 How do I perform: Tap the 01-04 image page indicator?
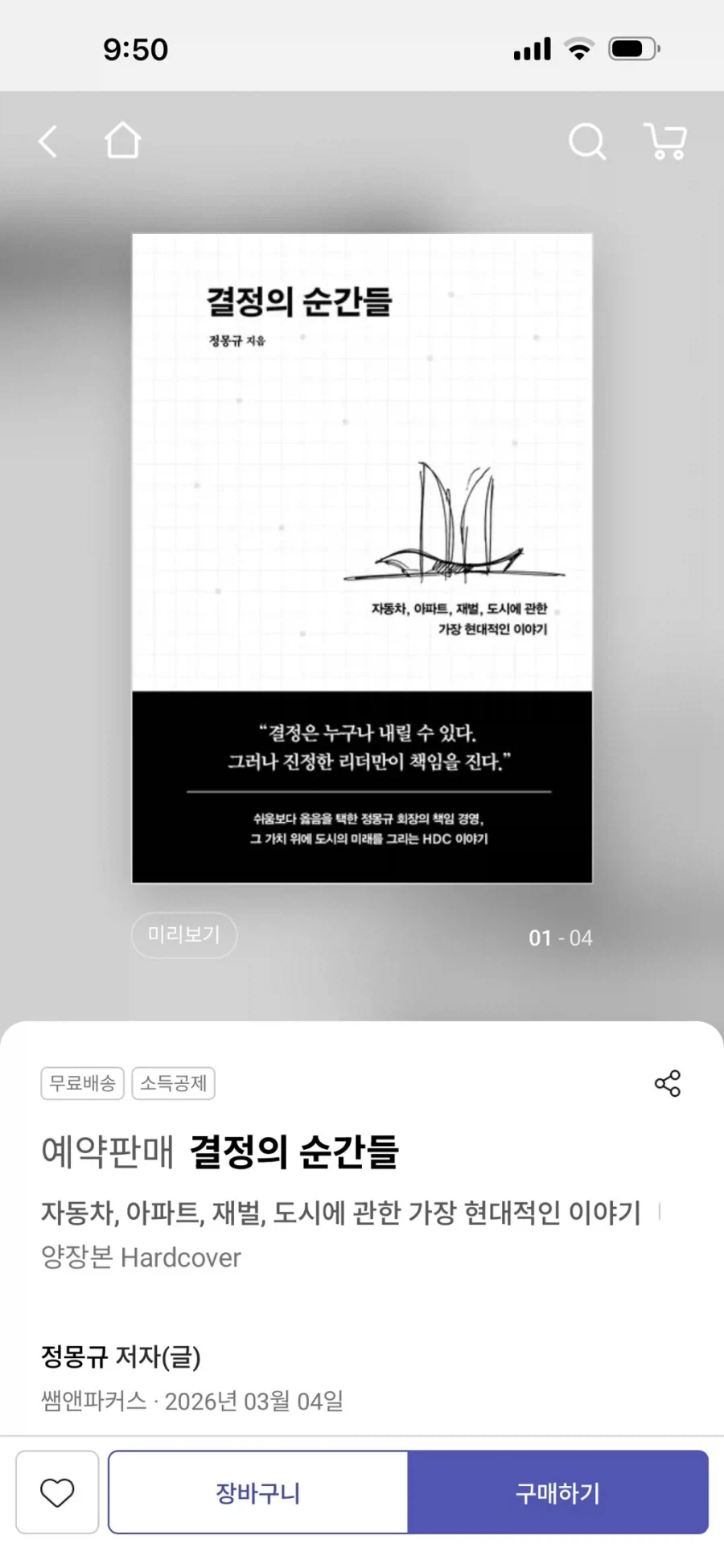pyautogui.click(x=559, y=938)
